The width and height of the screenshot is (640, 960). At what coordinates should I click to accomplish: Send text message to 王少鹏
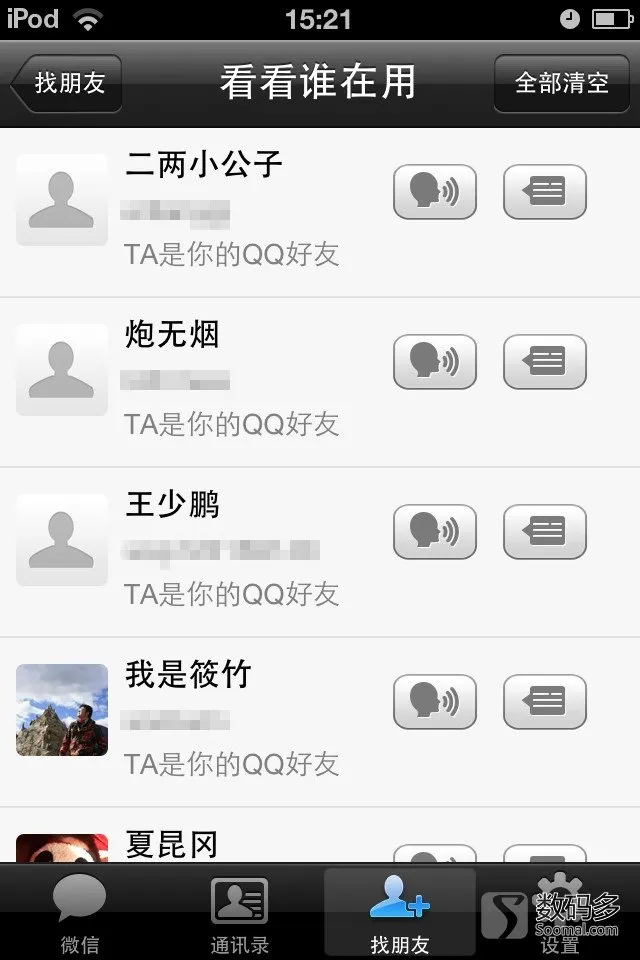(x=544, y=532)
